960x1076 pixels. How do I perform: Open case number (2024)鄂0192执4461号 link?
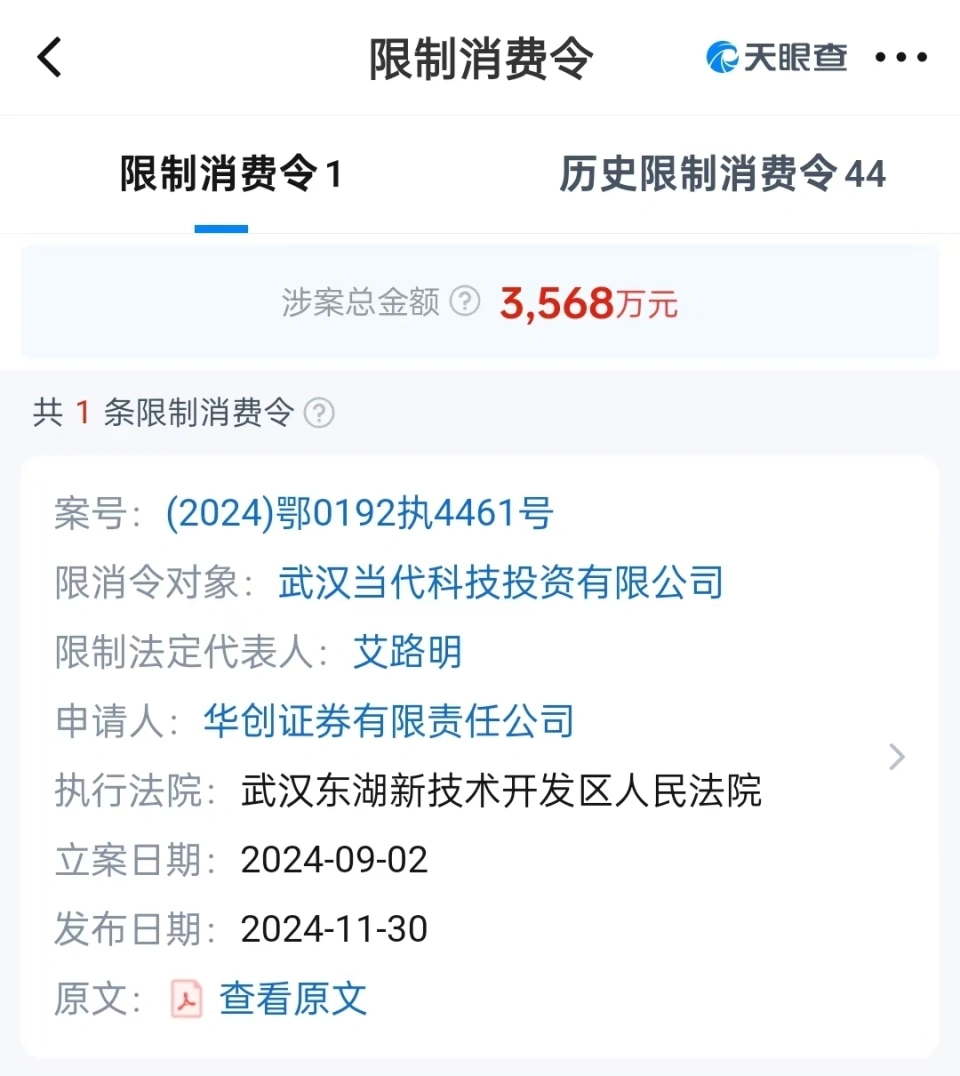(x=360, y=512)
